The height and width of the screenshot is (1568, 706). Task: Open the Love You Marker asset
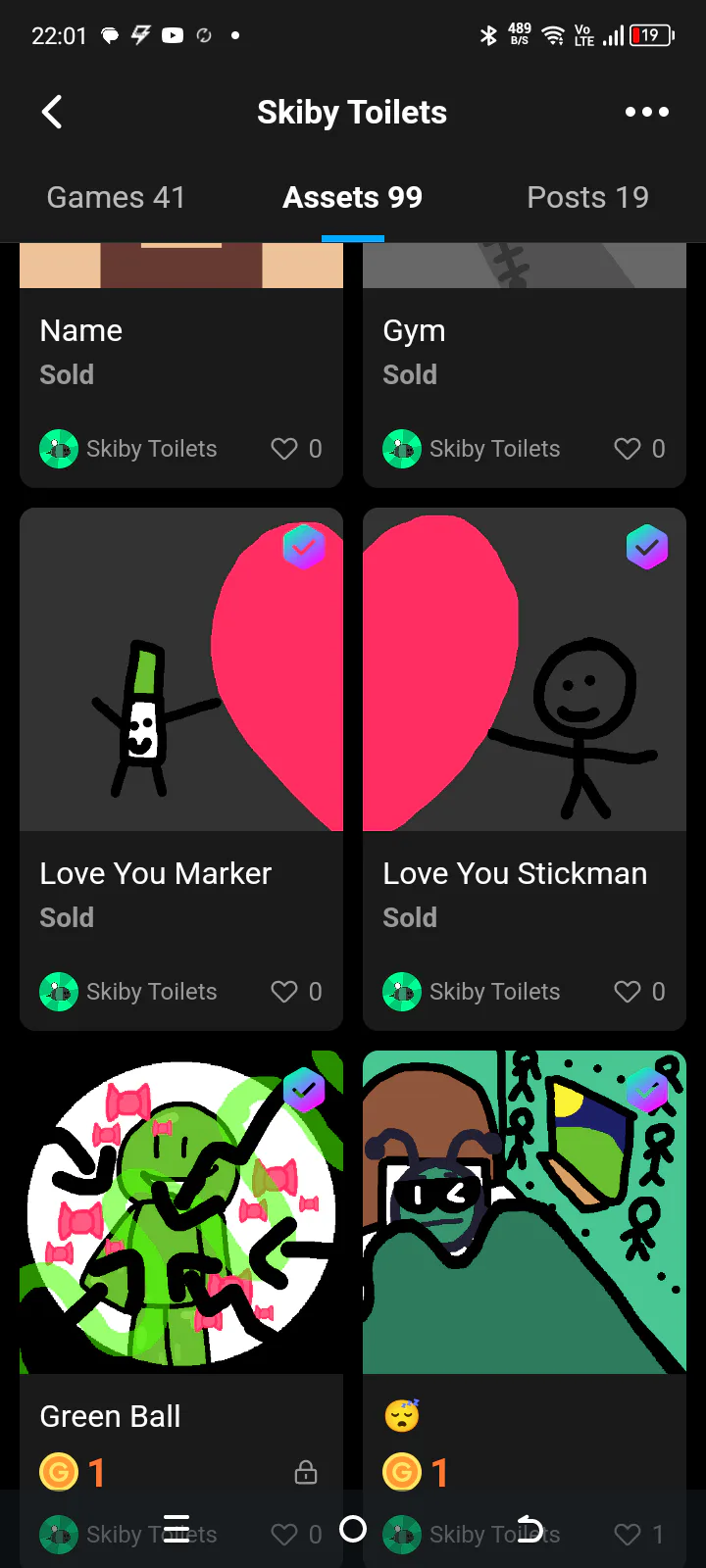click(181, 768)
